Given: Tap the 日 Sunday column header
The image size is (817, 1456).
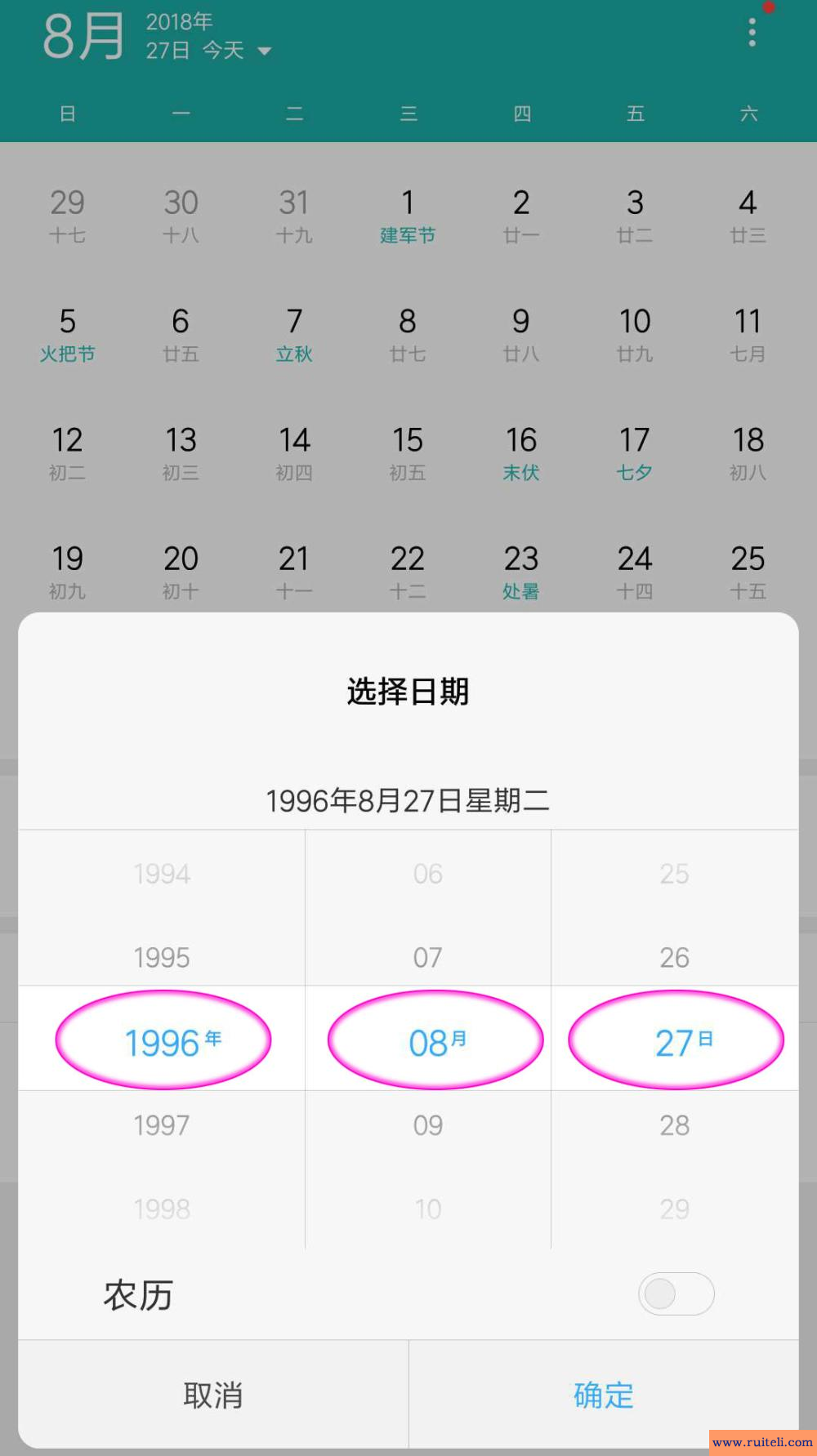Looking at the screenshot, I should pos(68,114).
